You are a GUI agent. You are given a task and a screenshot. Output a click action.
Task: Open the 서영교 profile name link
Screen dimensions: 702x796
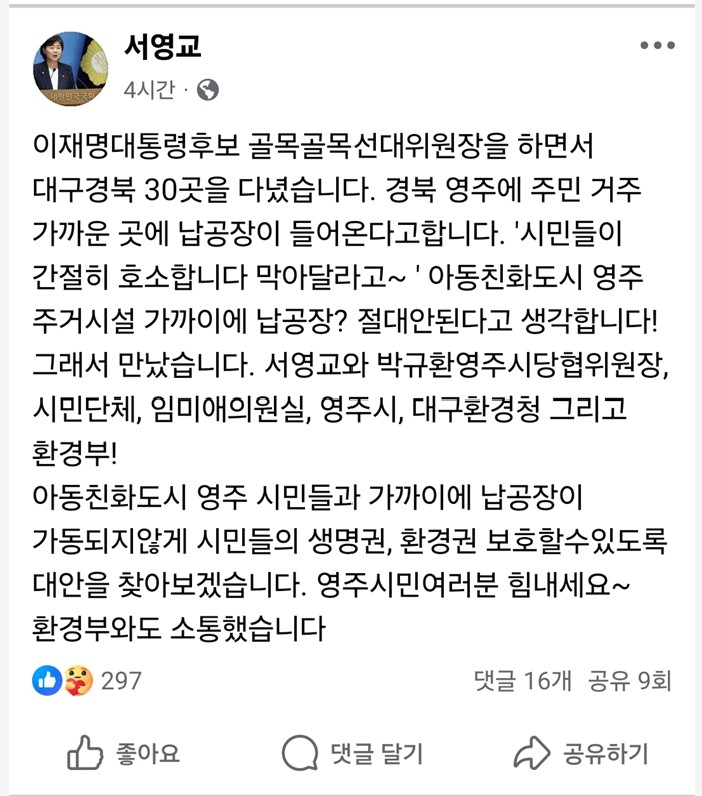(163, 46)
